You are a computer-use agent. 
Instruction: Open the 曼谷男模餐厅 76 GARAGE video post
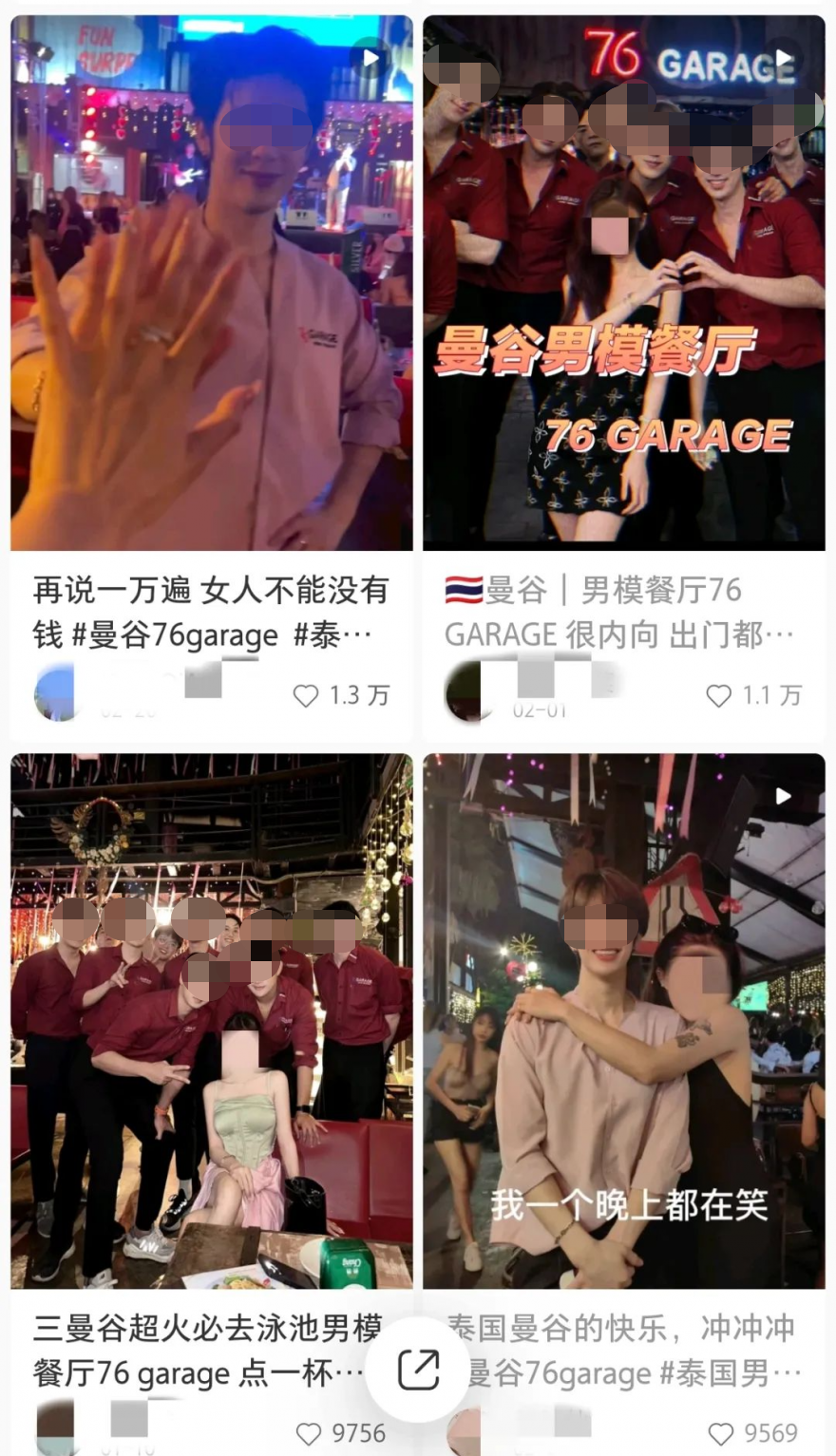click(624, 285)
